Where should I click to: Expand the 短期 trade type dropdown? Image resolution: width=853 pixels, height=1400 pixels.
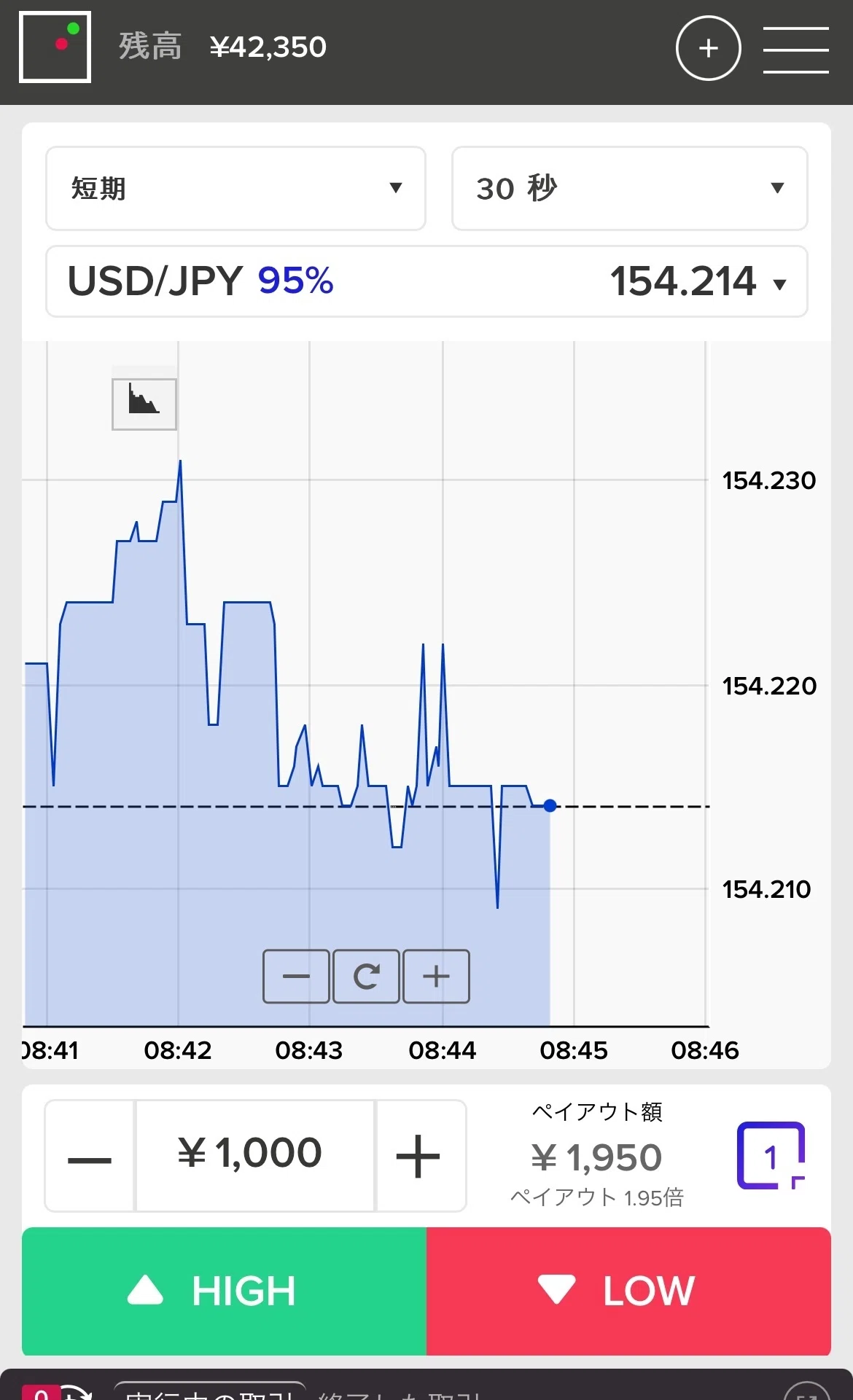coord(235,189)
